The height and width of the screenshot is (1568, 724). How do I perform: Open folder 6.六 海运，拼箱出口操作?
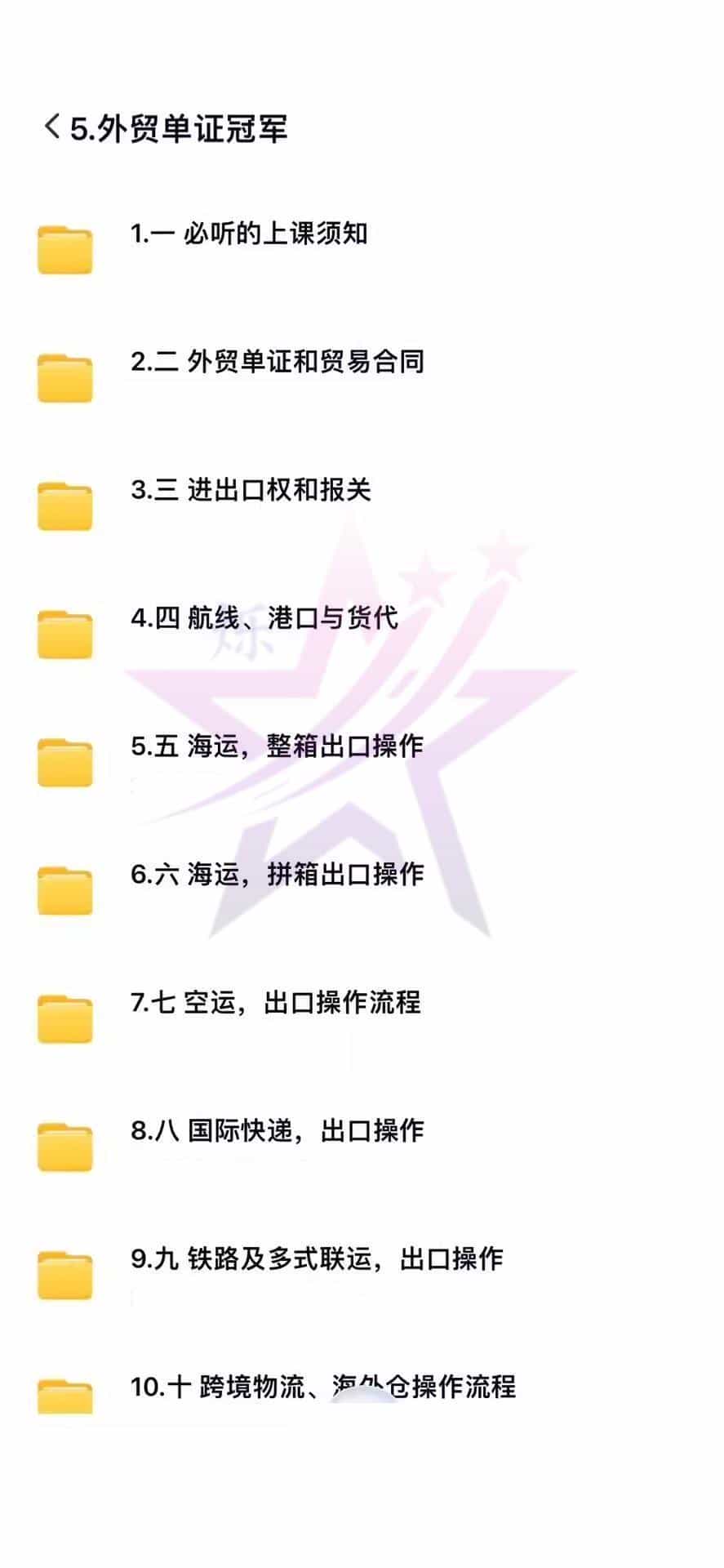362,886
